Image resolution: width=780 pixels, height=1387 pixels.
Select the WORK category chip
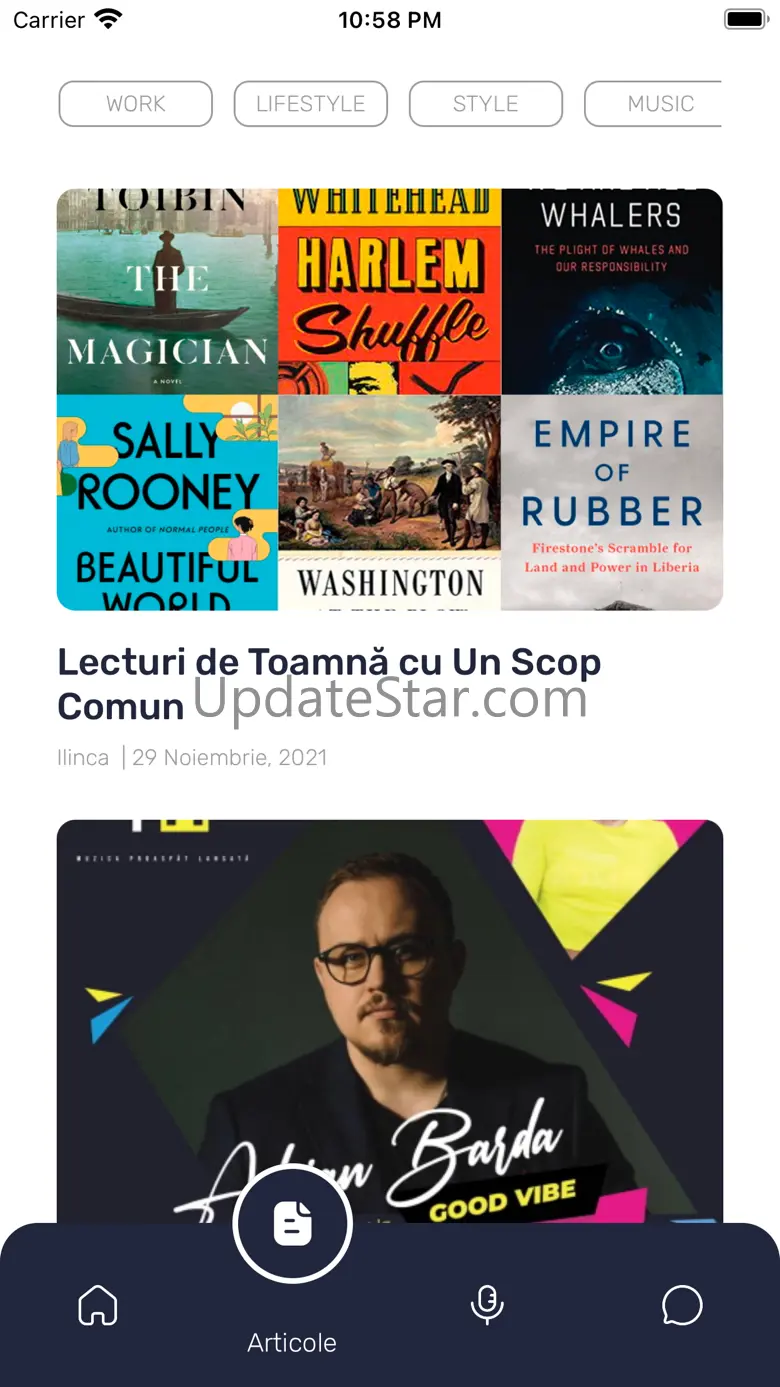pos(136,104)
